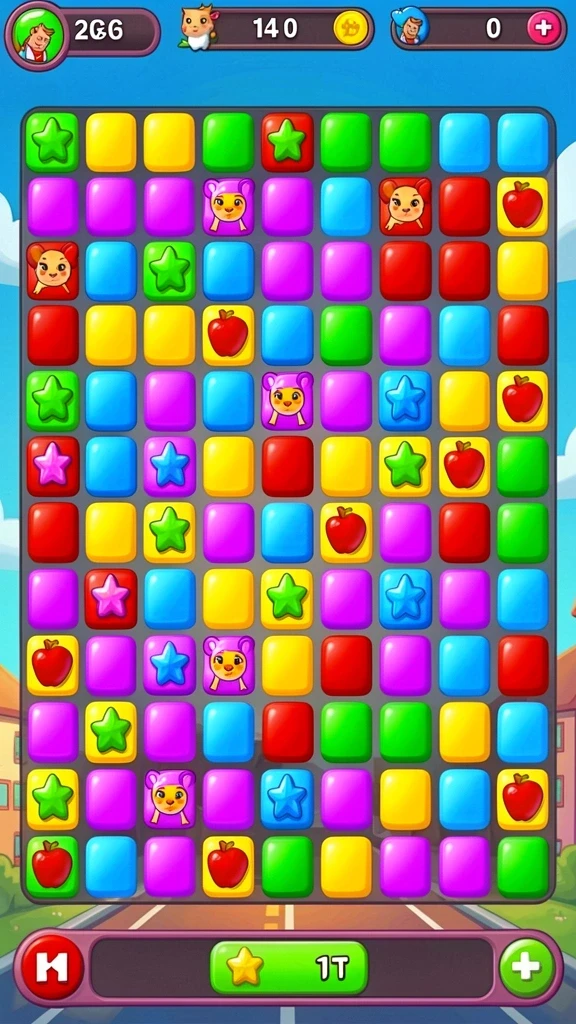This screenshot has height=1024, width=576.
Task: Open the player avatar in the top-left corner
Action: click(x=38, y=35)
